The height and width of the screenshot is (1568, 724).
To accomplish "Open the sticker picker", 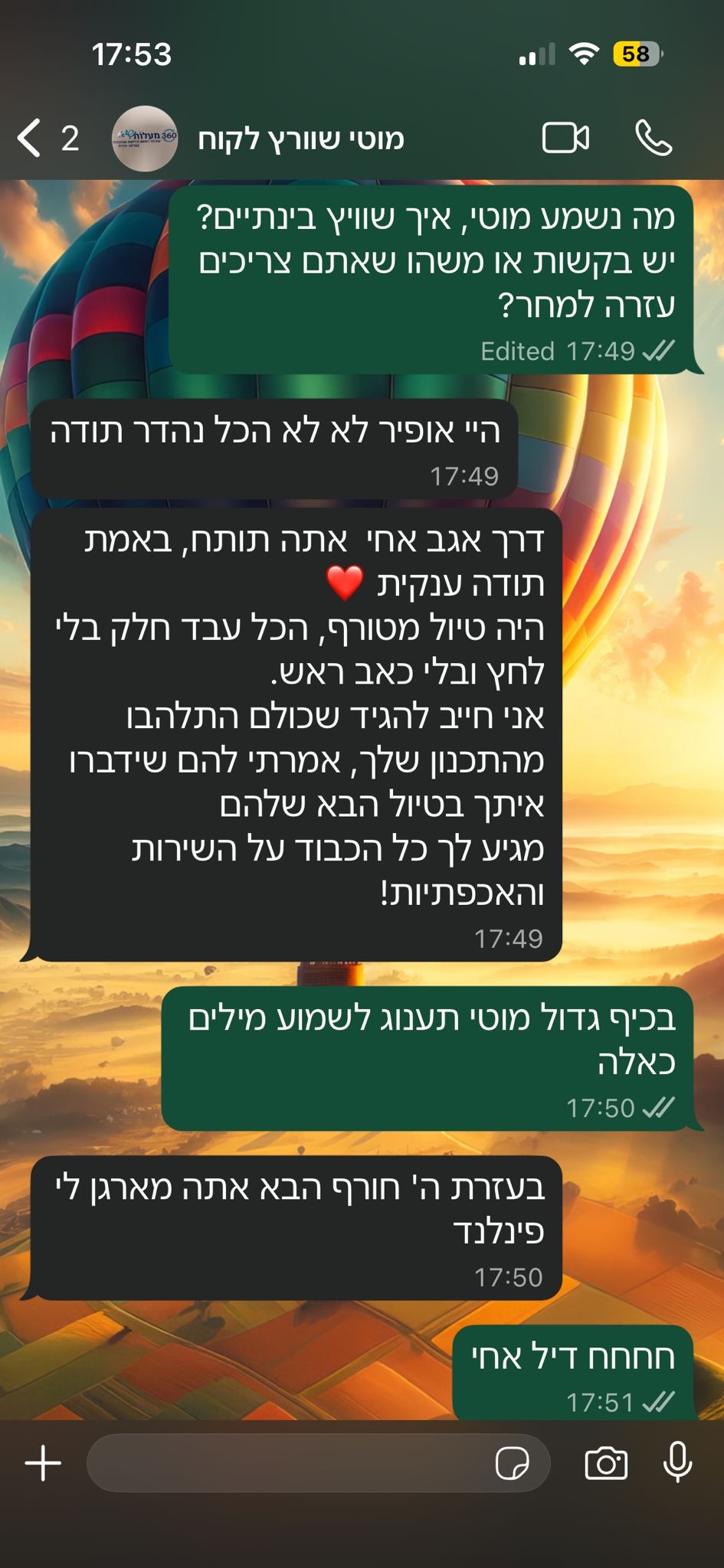I will click(512, 1463).
